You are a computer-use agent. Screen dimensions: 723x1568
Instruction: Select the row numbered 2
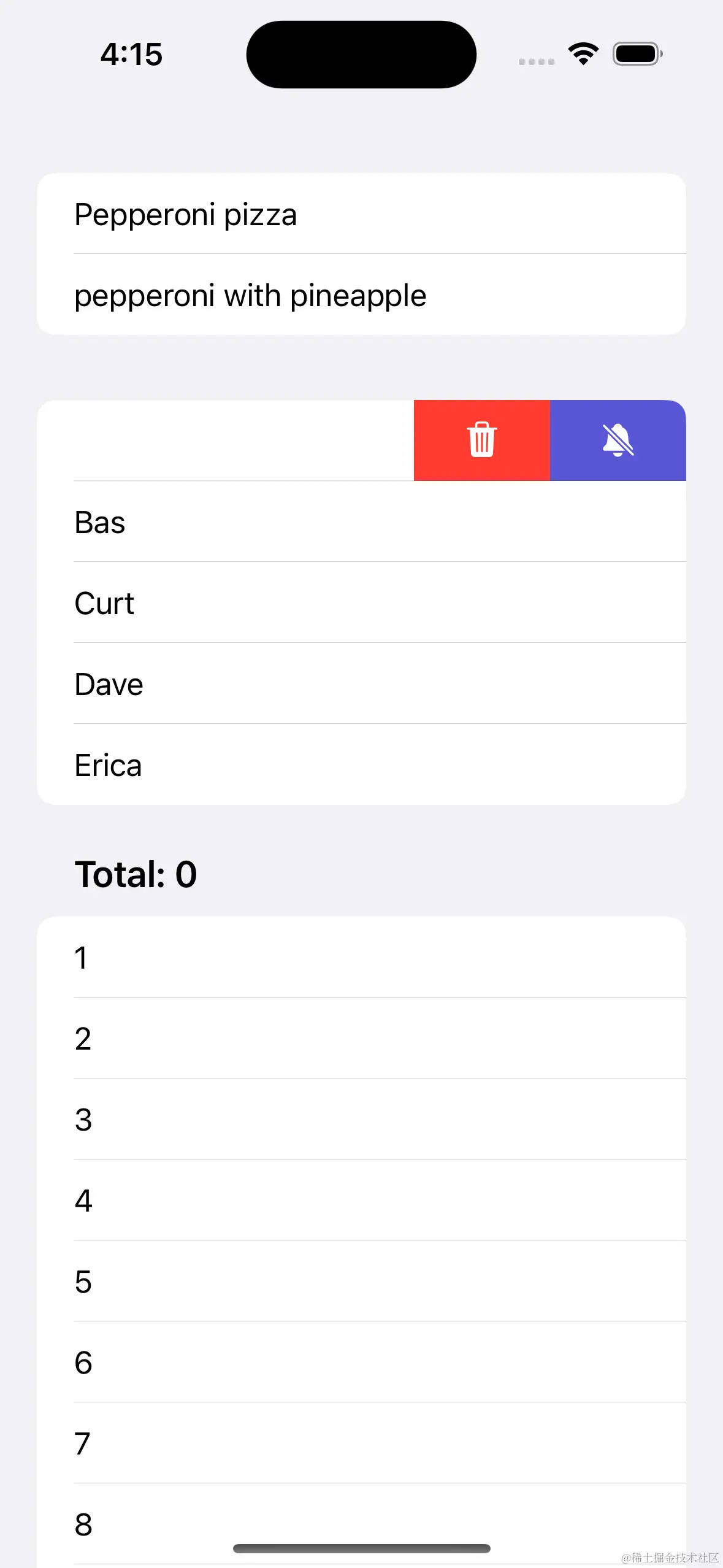[x=361, y=1039]
